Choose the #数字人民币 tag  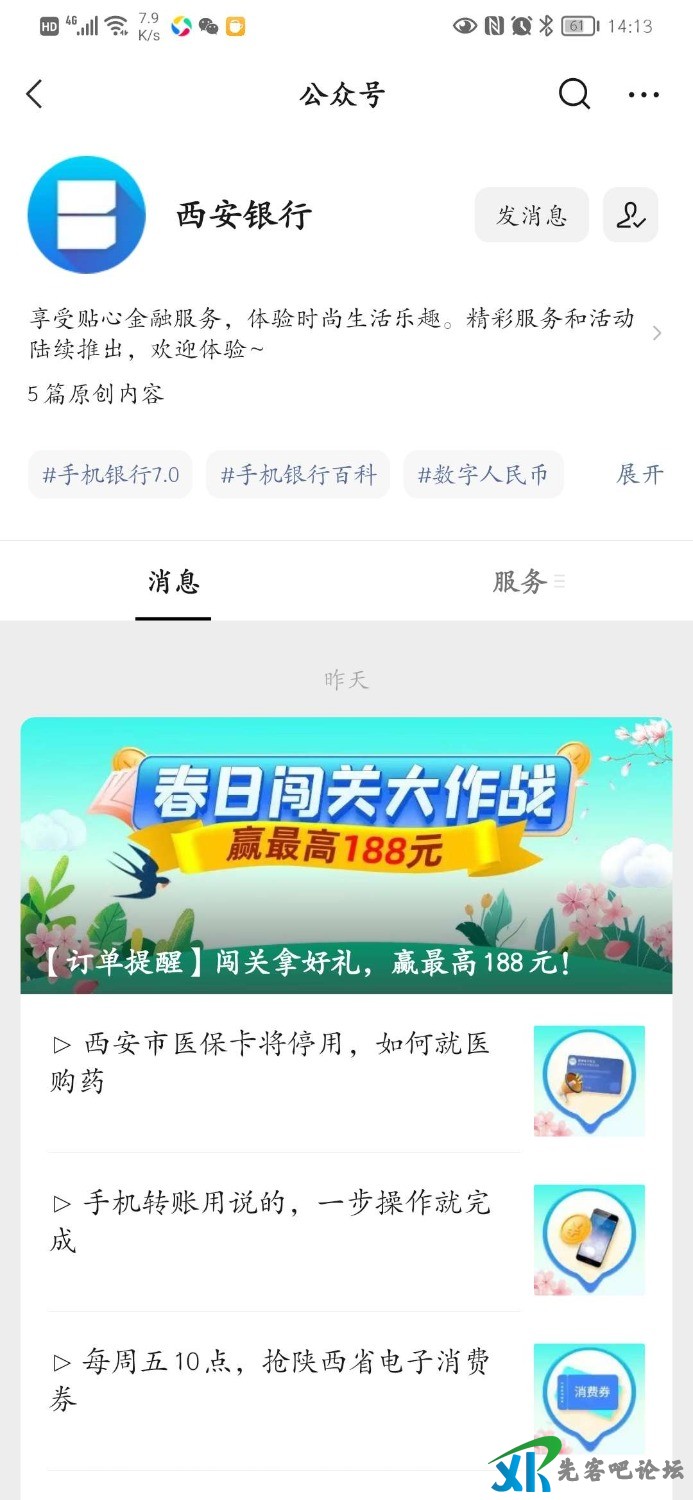point(483,474)
